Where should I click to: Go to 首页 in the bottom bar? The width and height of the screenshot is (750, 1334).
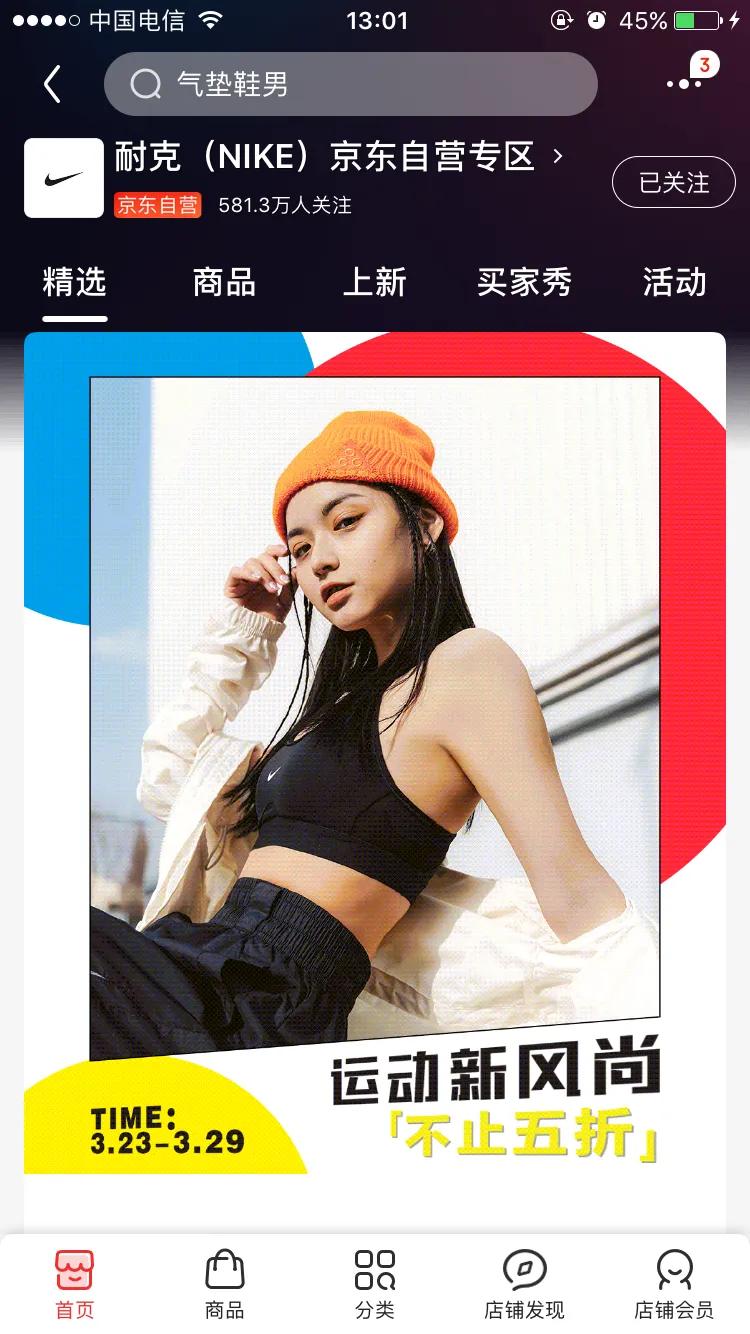coord(75,1284)
